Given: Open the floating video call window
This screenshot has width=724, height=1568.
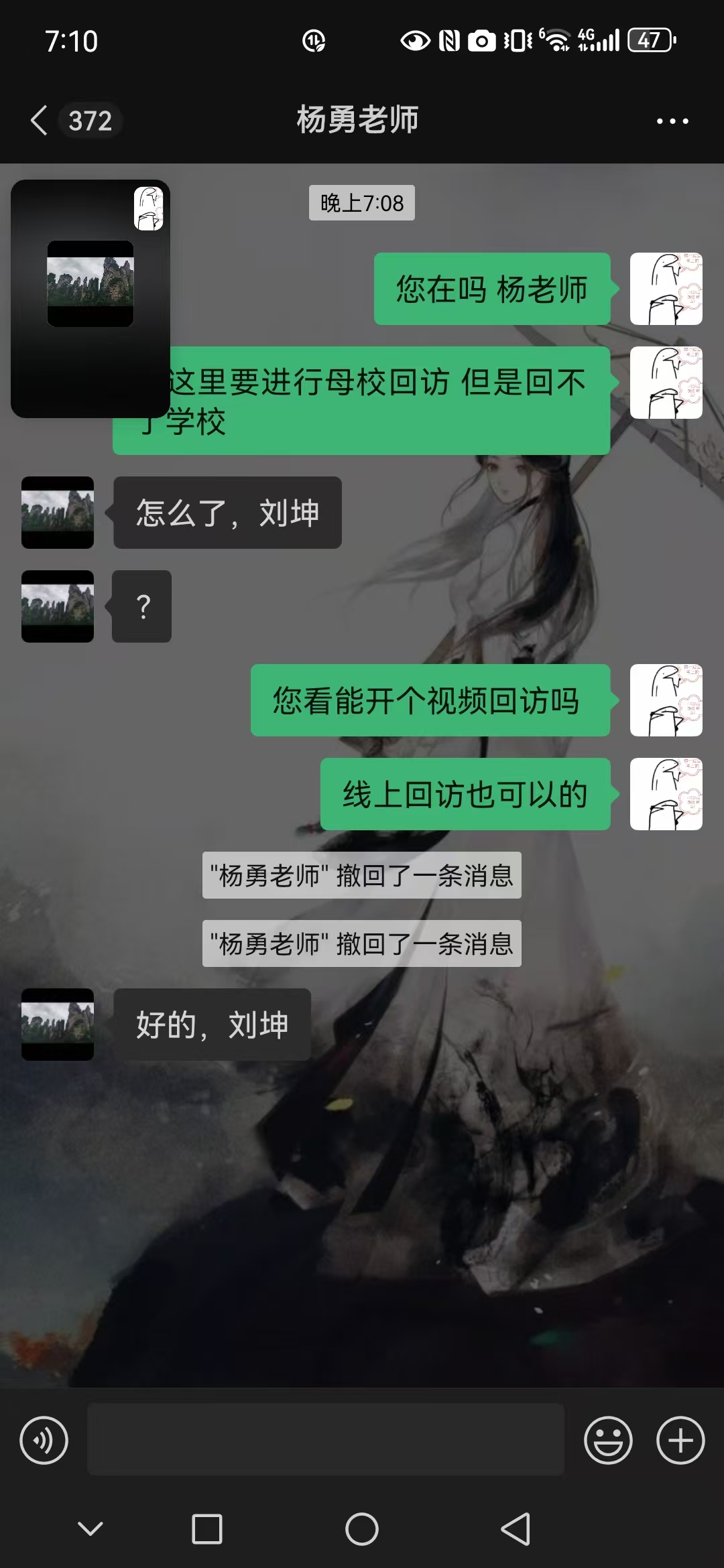Looking at the screenshot, I should click(90, 298).
